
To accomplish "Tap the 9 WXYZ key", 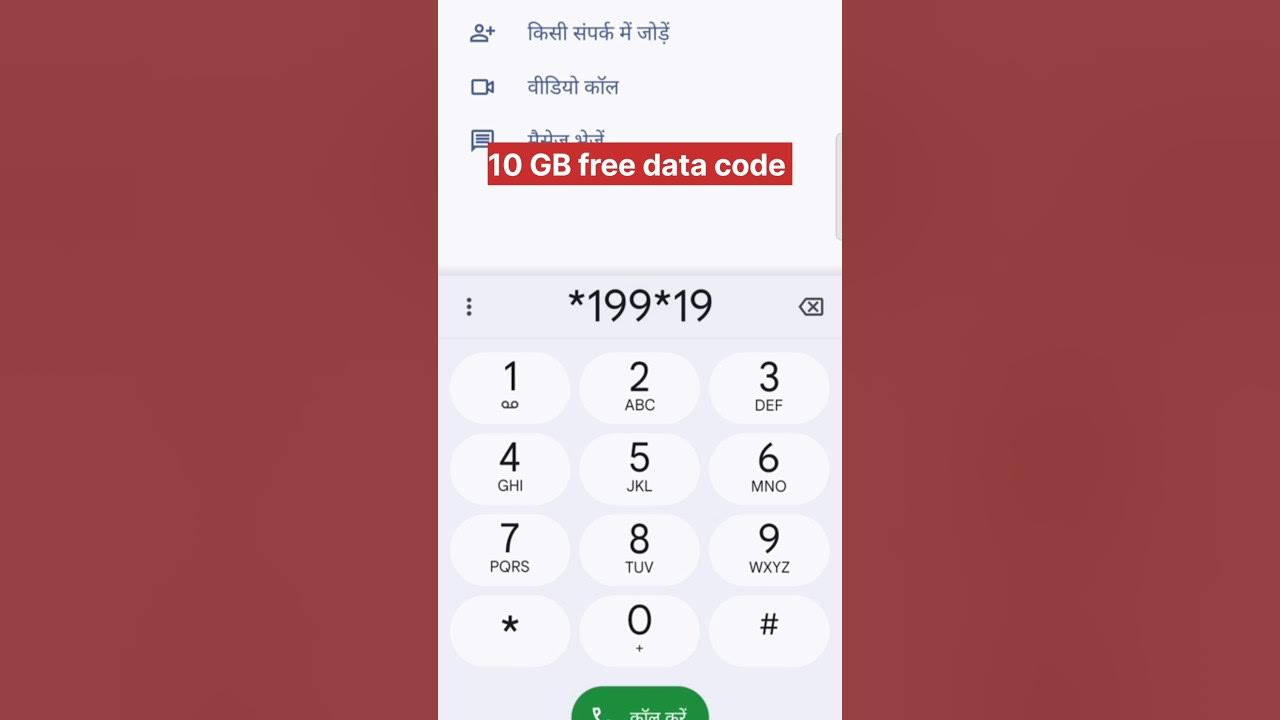I will click(768, 550).
